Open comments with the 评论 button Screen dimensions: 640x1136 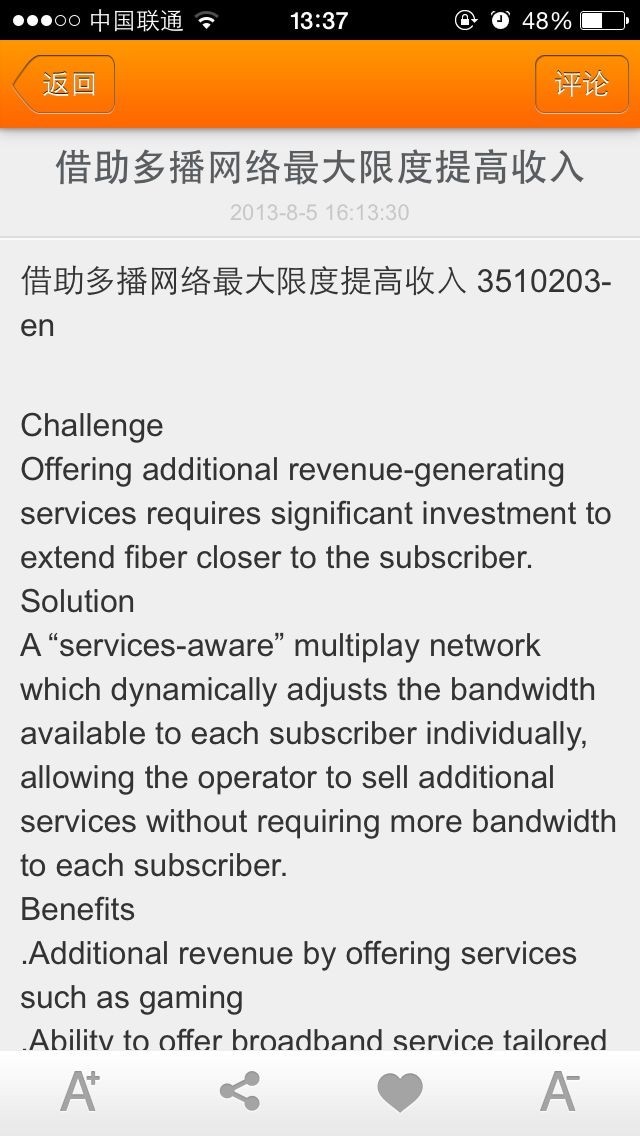[581, 84]
